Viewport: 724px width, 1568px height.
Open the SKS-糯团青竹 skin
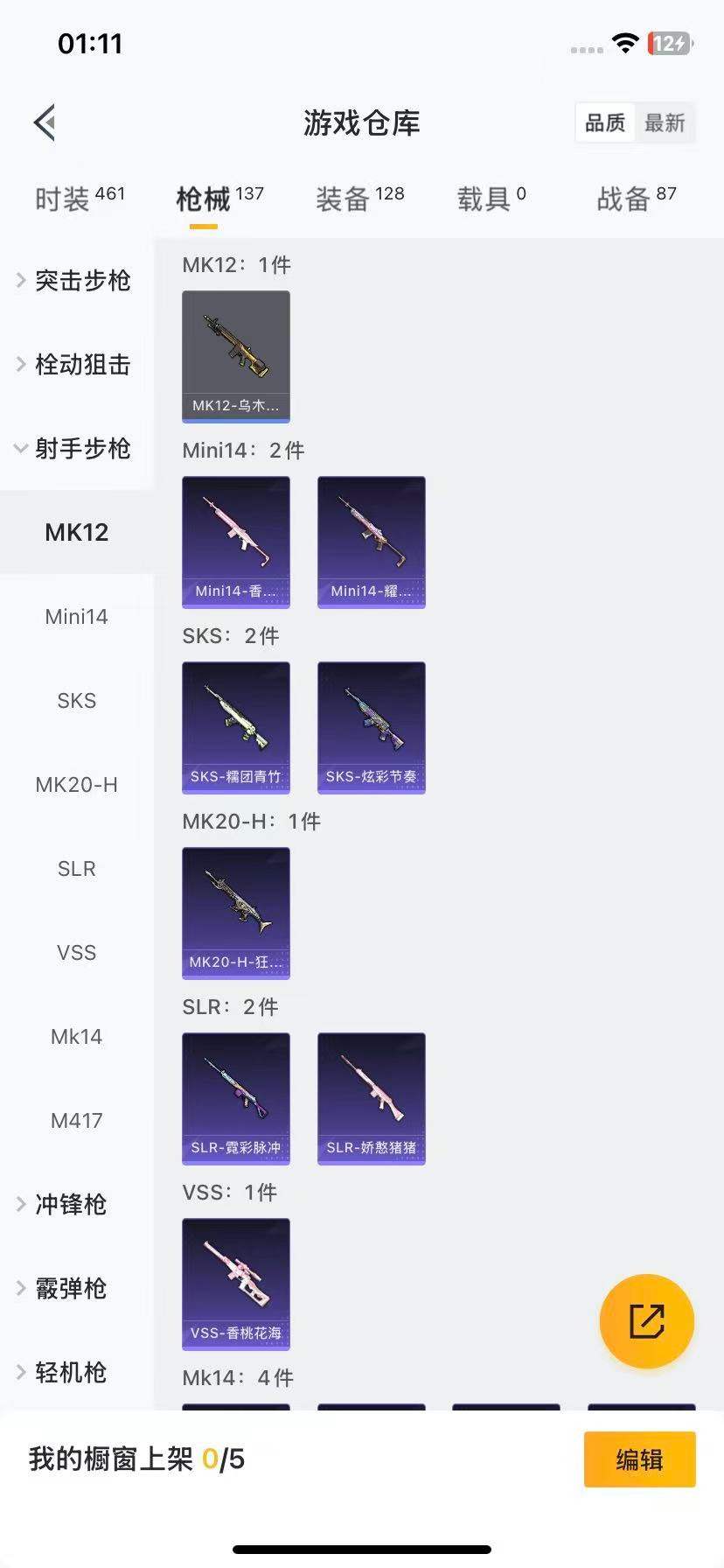coord(235,728)
